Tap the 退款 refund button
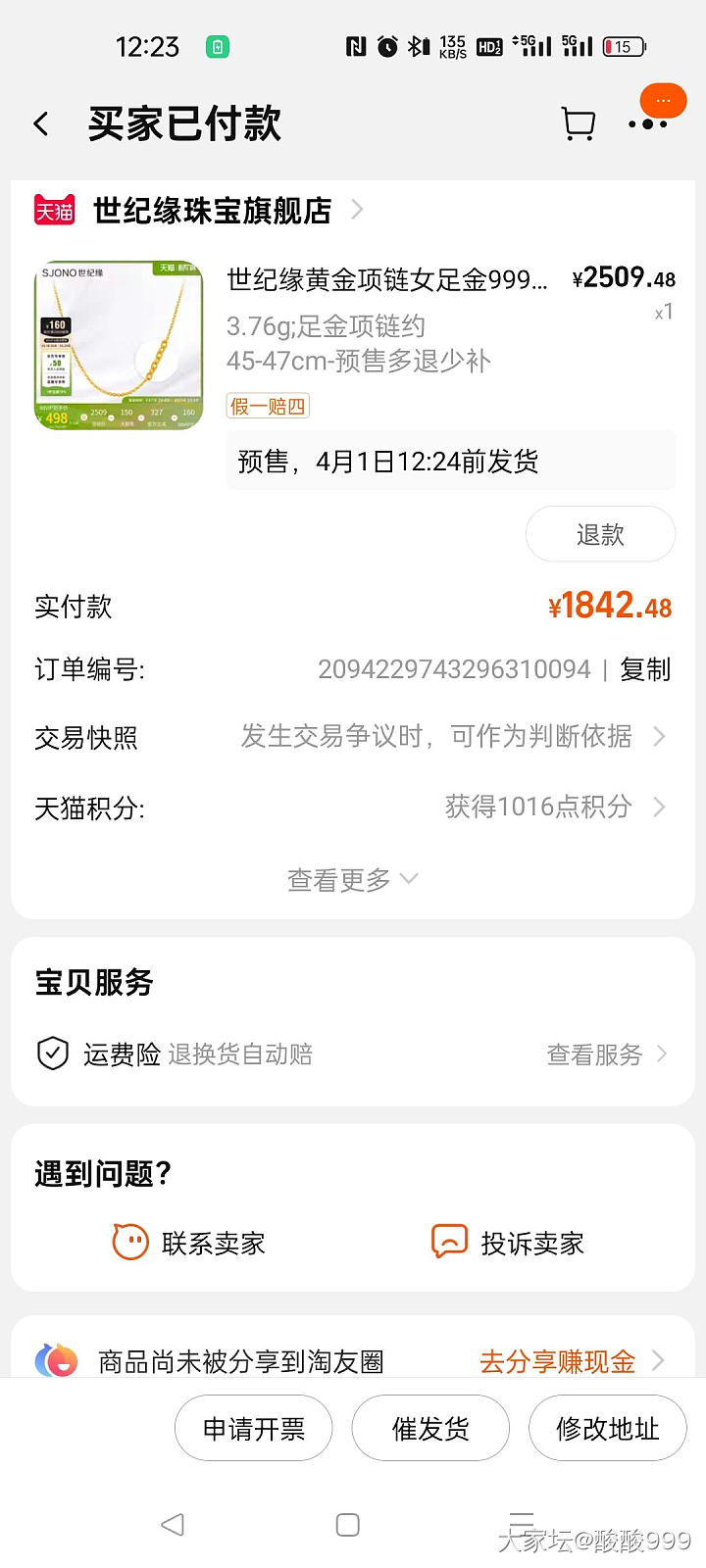 [600, 534]
